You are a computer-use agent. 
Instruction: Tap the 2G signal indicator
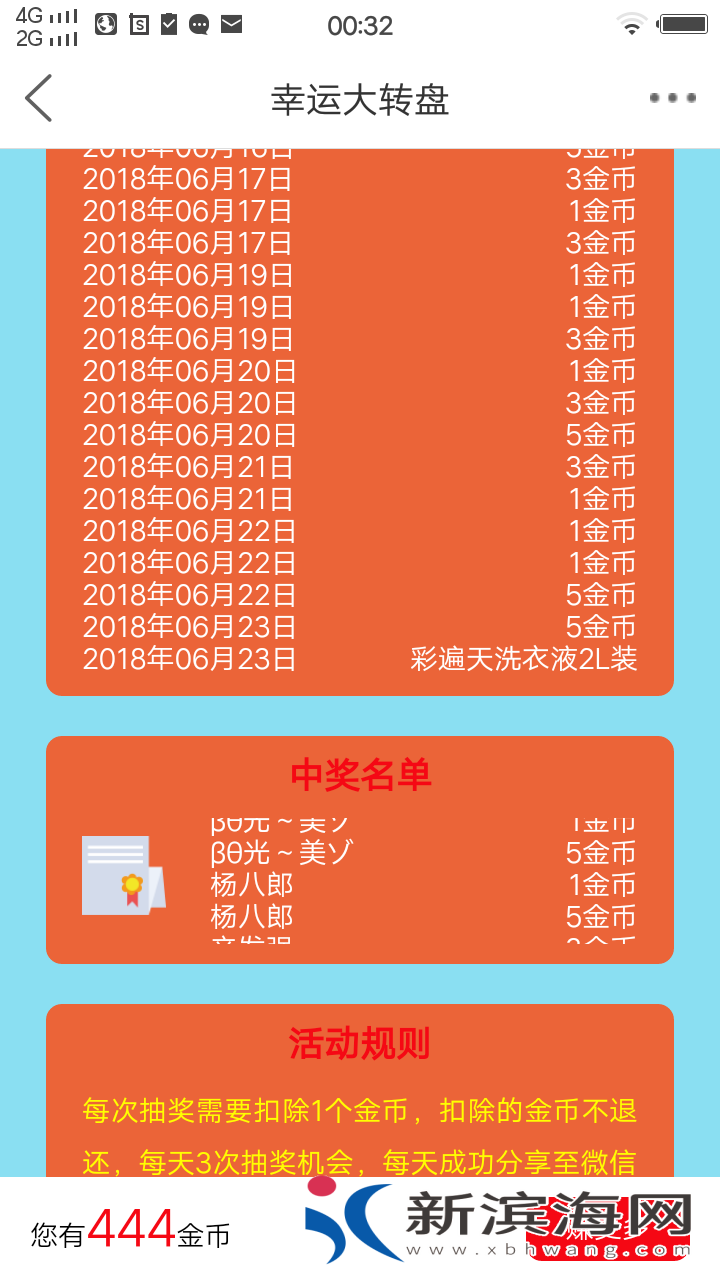click(45, 38)
